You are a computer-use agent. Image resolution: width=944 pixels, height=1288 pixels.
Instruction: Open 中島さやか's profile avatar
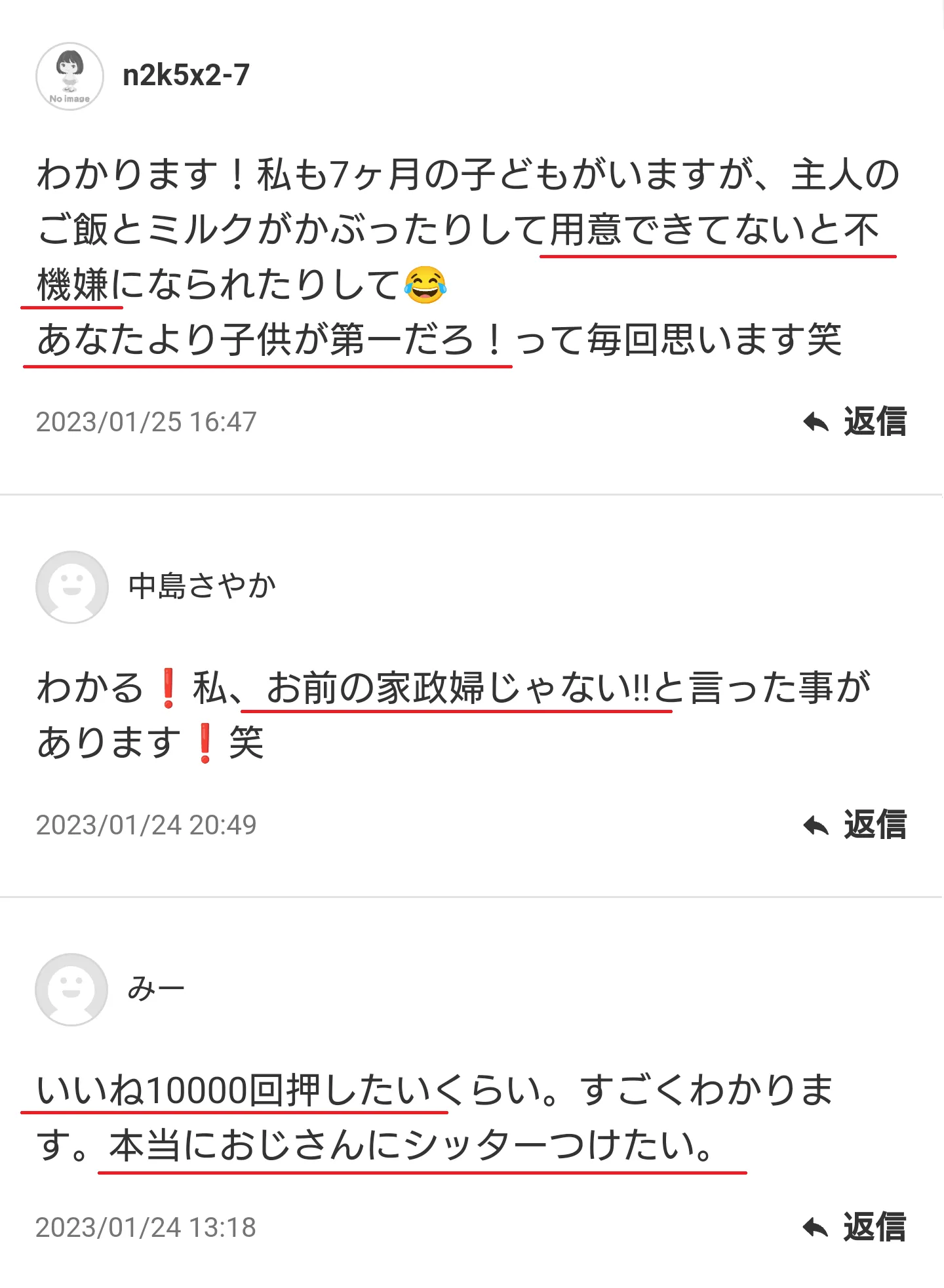[x=71, y=587]
